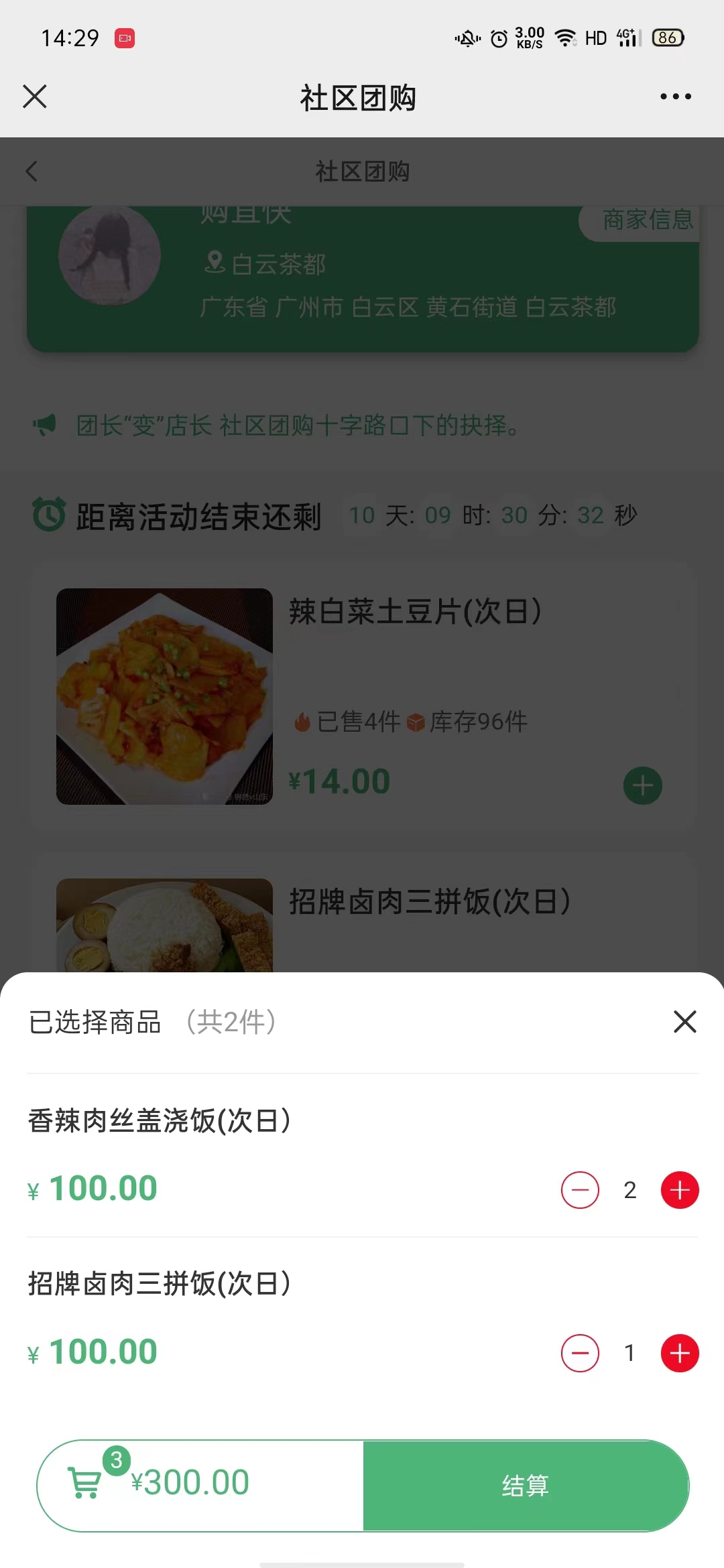Screen dimensions: 724x1568
Task: Increase quantity of 香辣肉丝盖浇饭(次日)
Action: 680,1190
